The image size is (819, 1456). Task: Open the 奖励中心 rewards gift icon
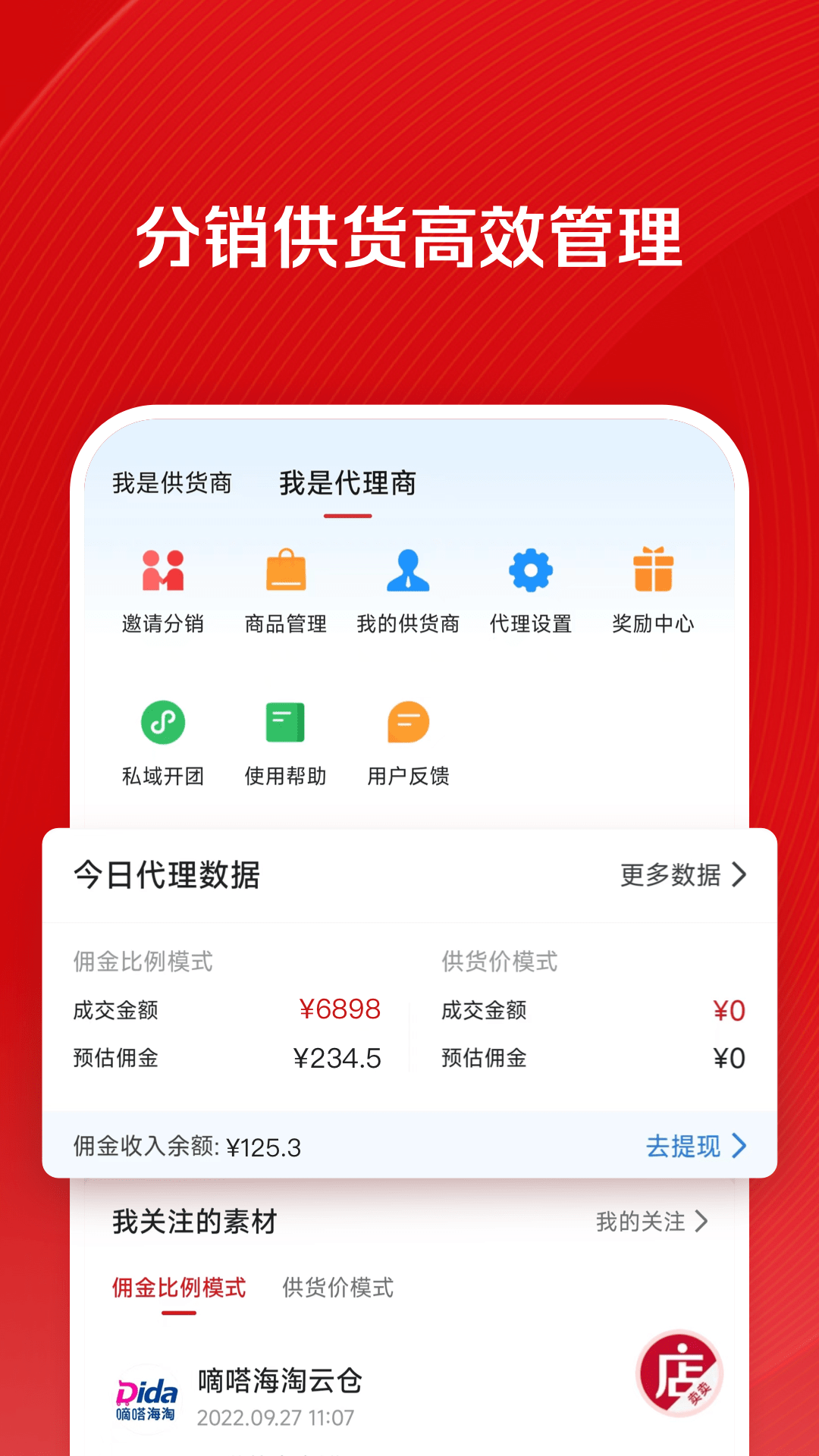(652, 584)
